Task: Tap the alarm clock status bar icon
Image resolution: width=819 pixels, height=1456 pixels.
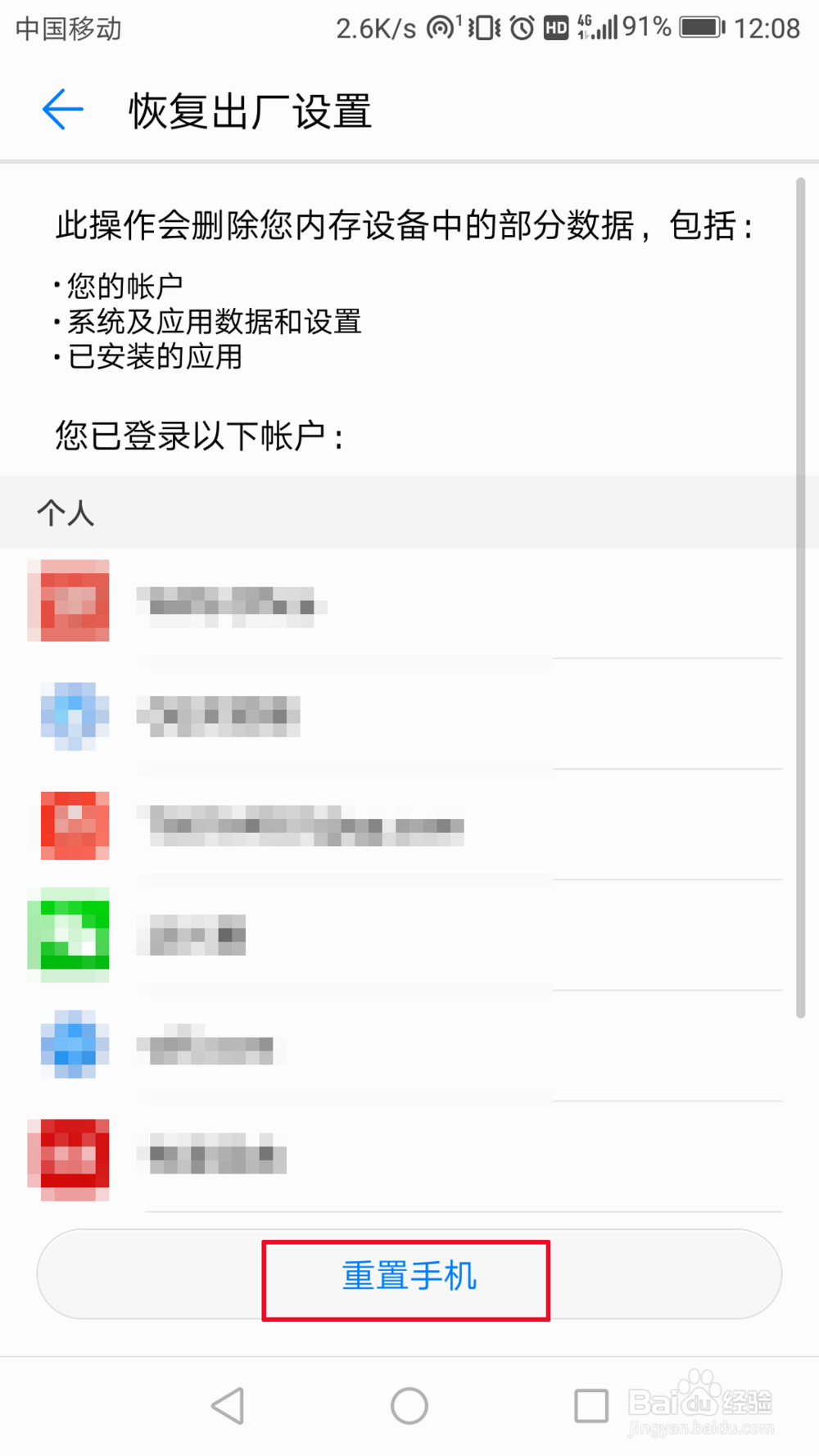Action: tap(522, 27)
